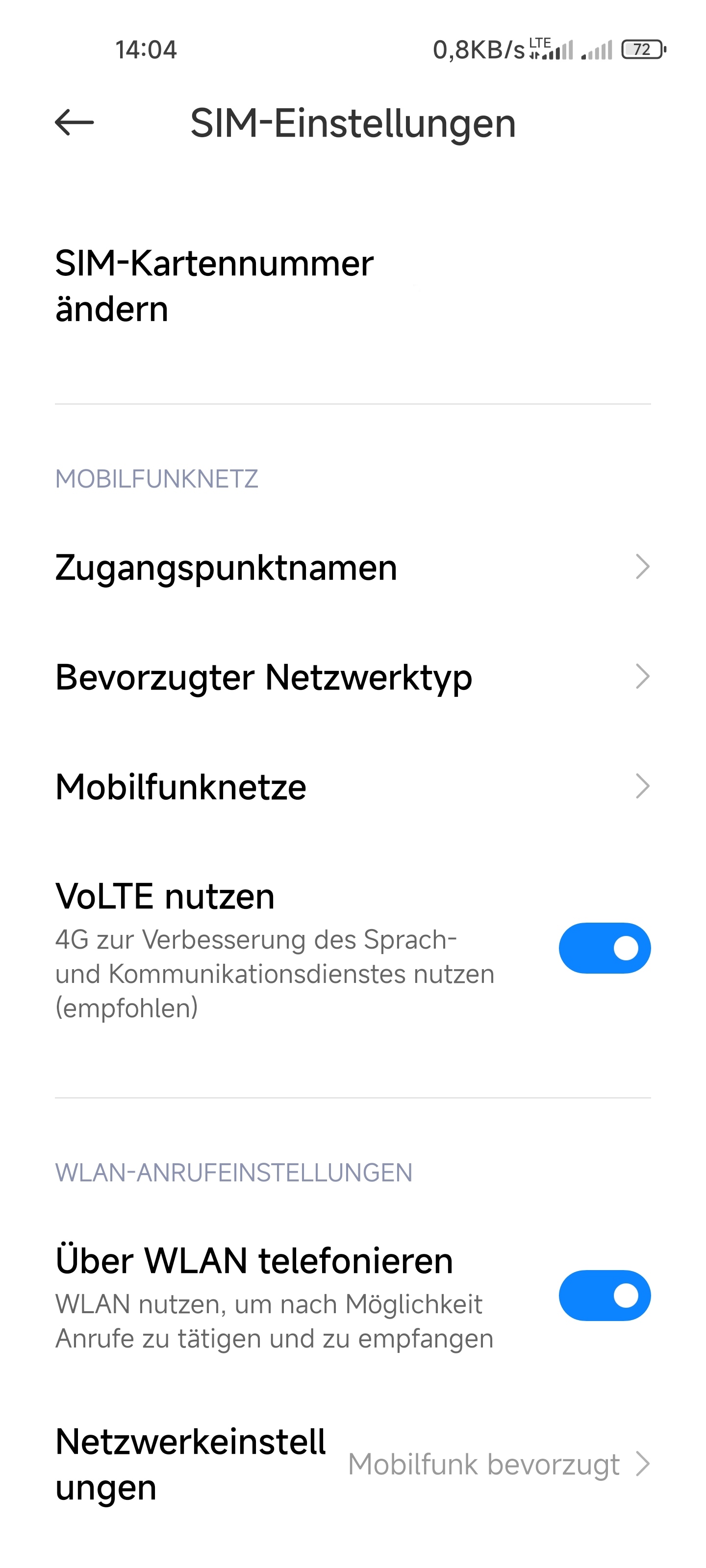Turn off Über WLAN telefonieren
The height and width of the screenshot is (1568, 706).
pos(605,1295)
